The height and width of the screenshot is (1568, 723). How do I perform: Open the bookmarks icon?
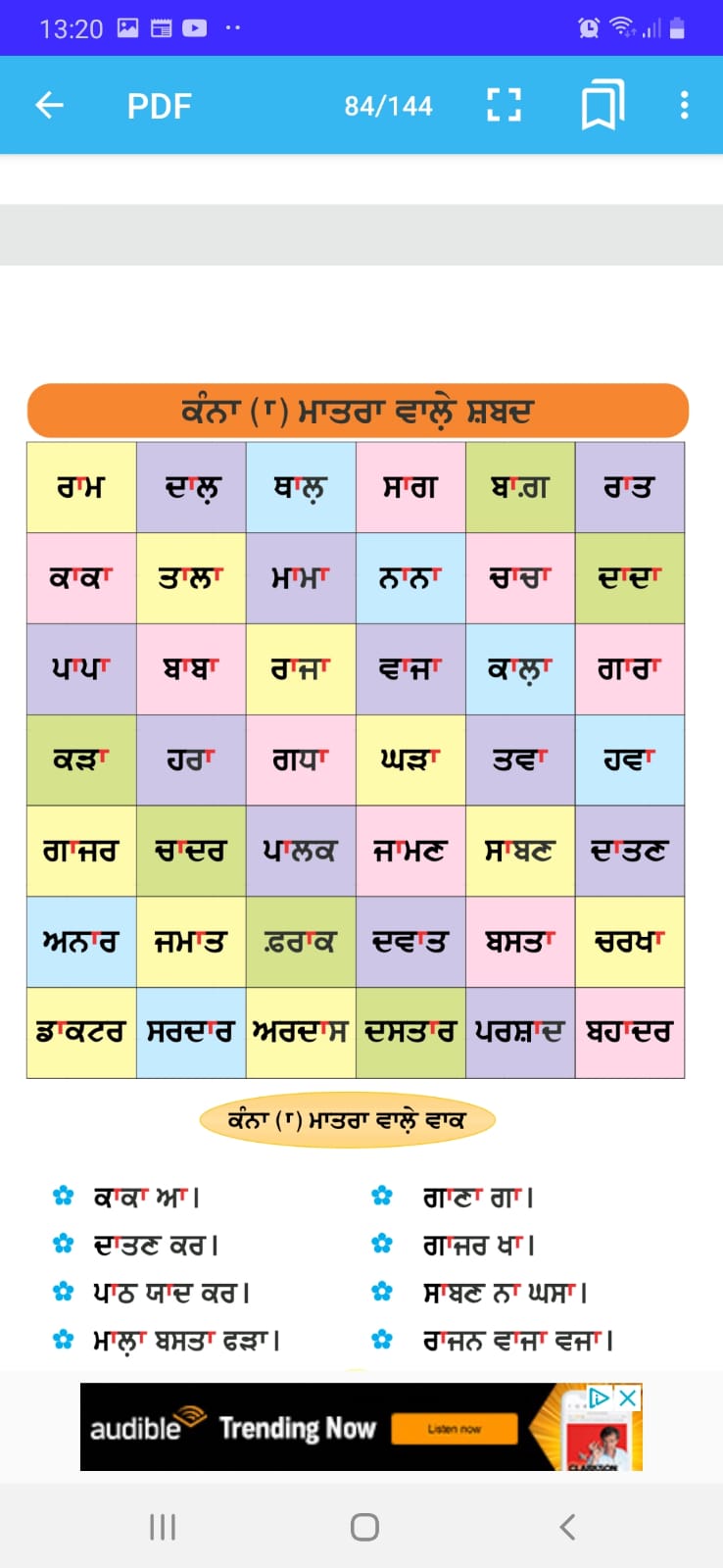[x=602, y=105]
